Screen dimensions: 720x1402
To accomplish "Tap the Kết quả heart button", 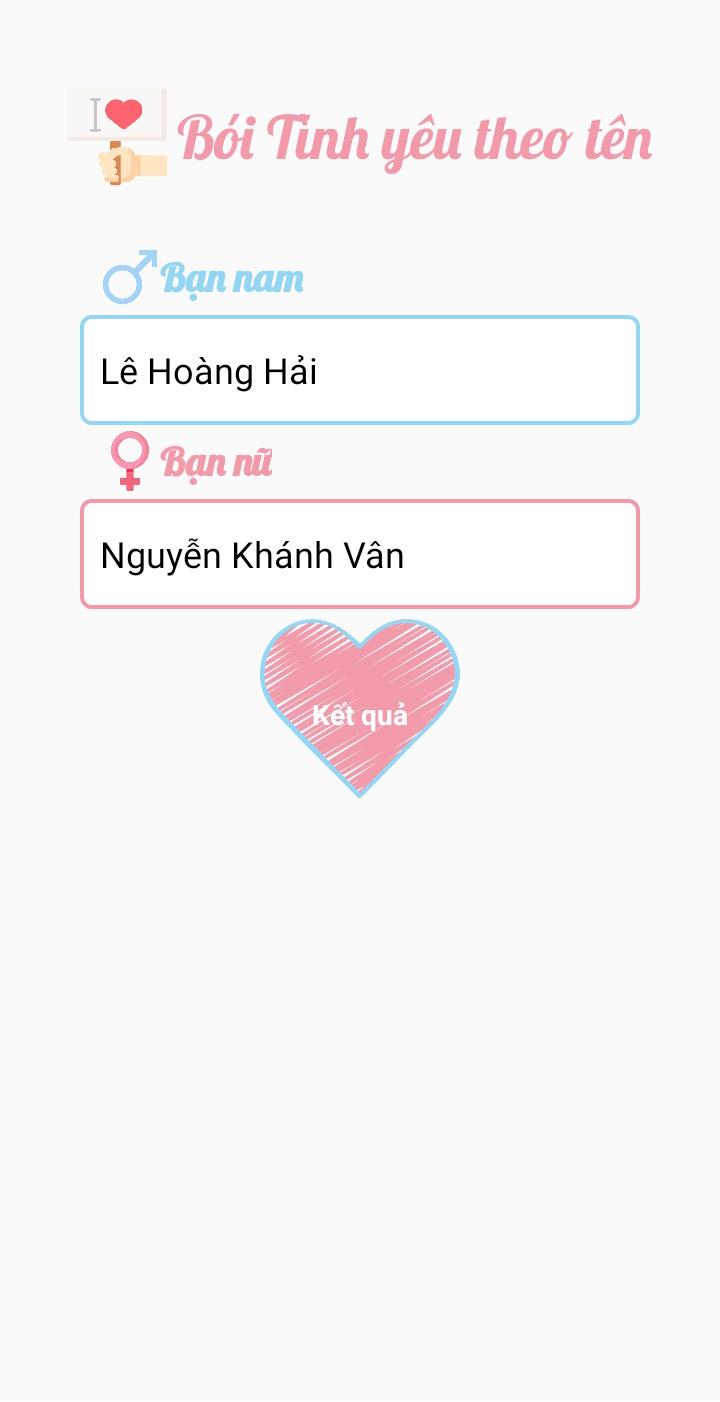I will [x=360, y=706].
